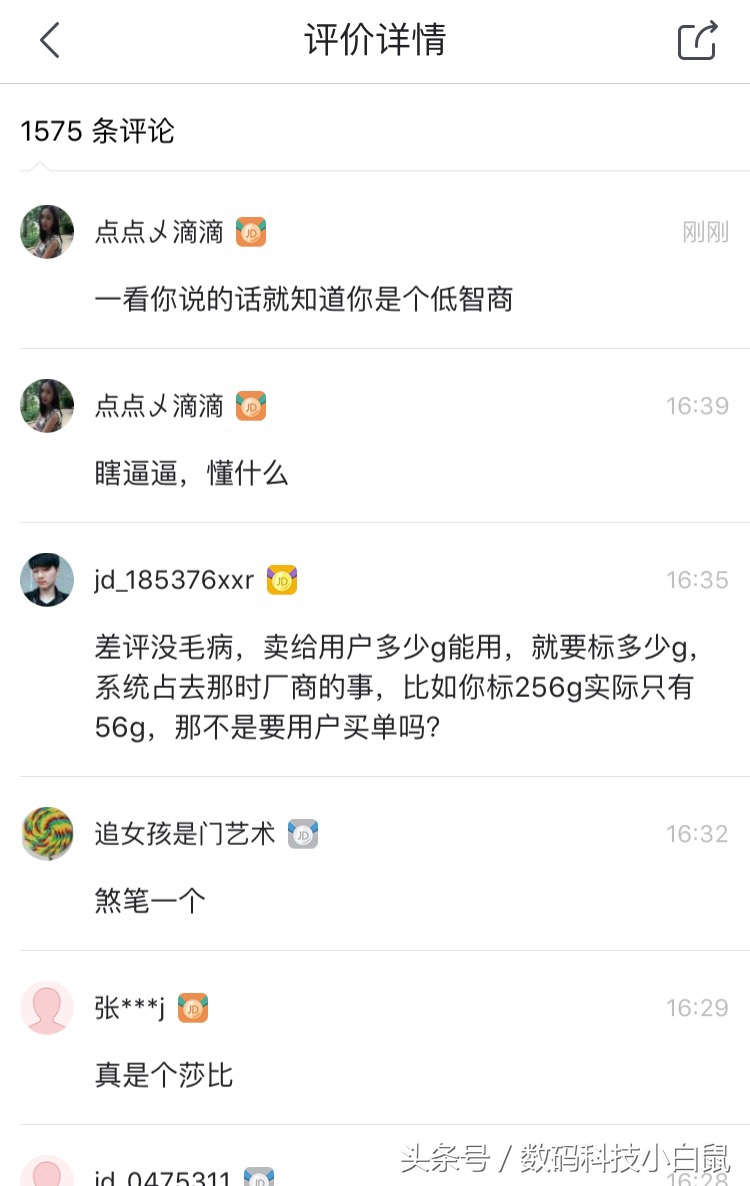Open the JD badge next to jd_0475311
The height and width of the screenshot is (1186, 750).
258,1175
